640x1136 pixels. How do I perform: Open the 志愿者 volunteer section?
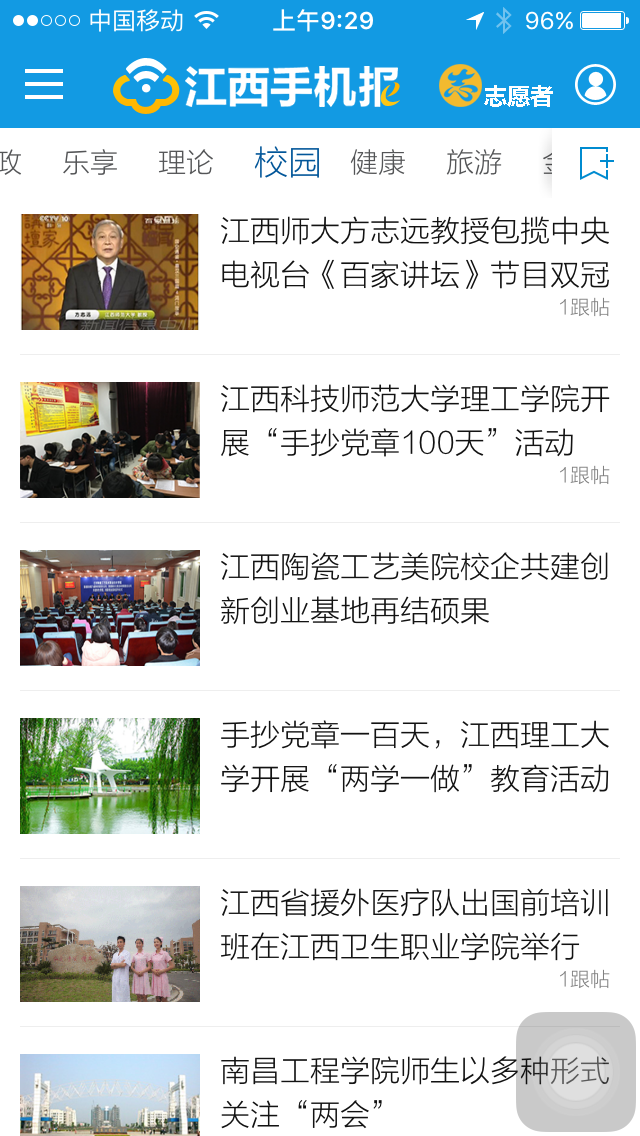pyautogui.click(x=496, y=87)
